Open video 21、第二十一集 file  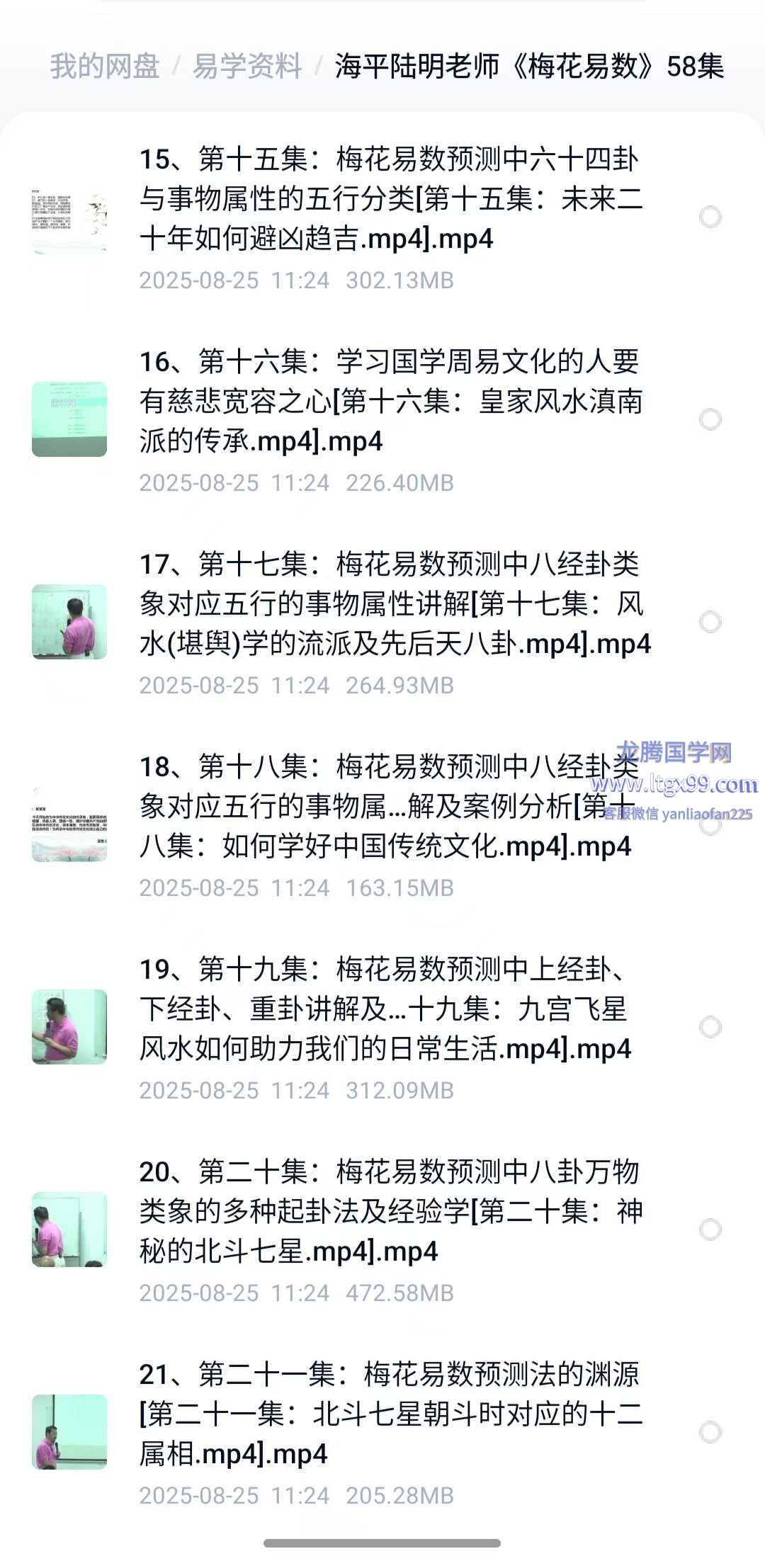[390, 1414]
